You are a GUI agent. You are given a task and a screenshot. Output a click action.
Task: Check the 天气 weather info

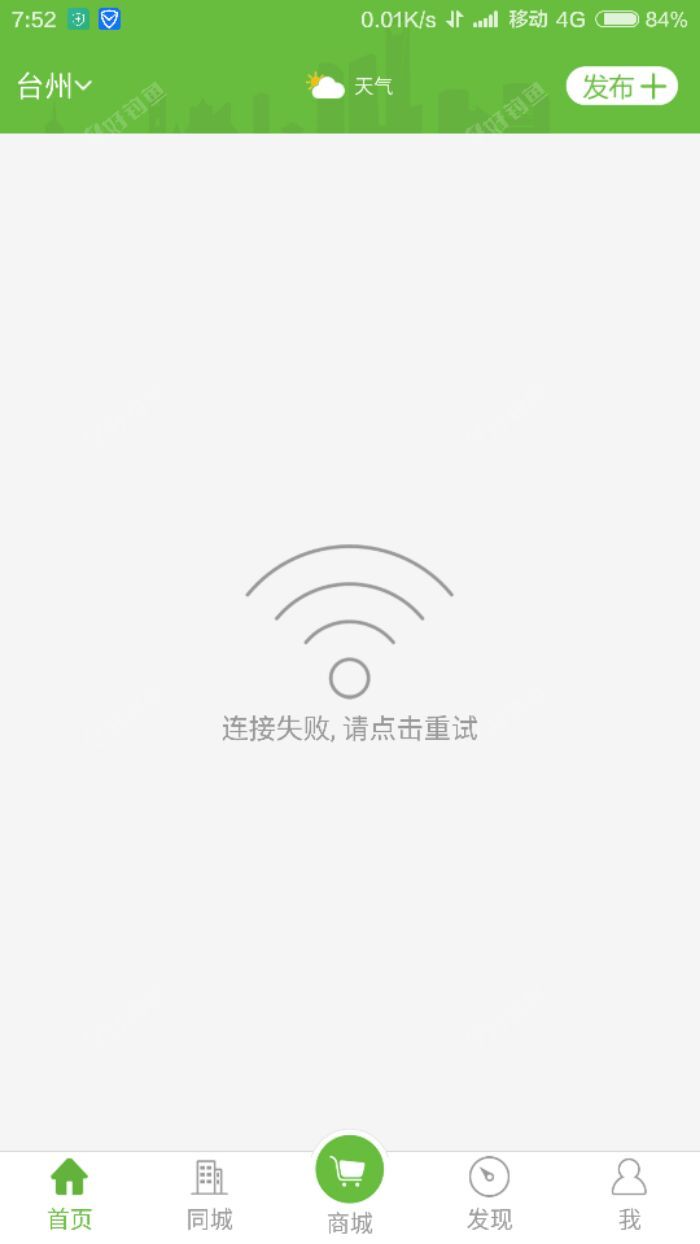coord(350,87)
